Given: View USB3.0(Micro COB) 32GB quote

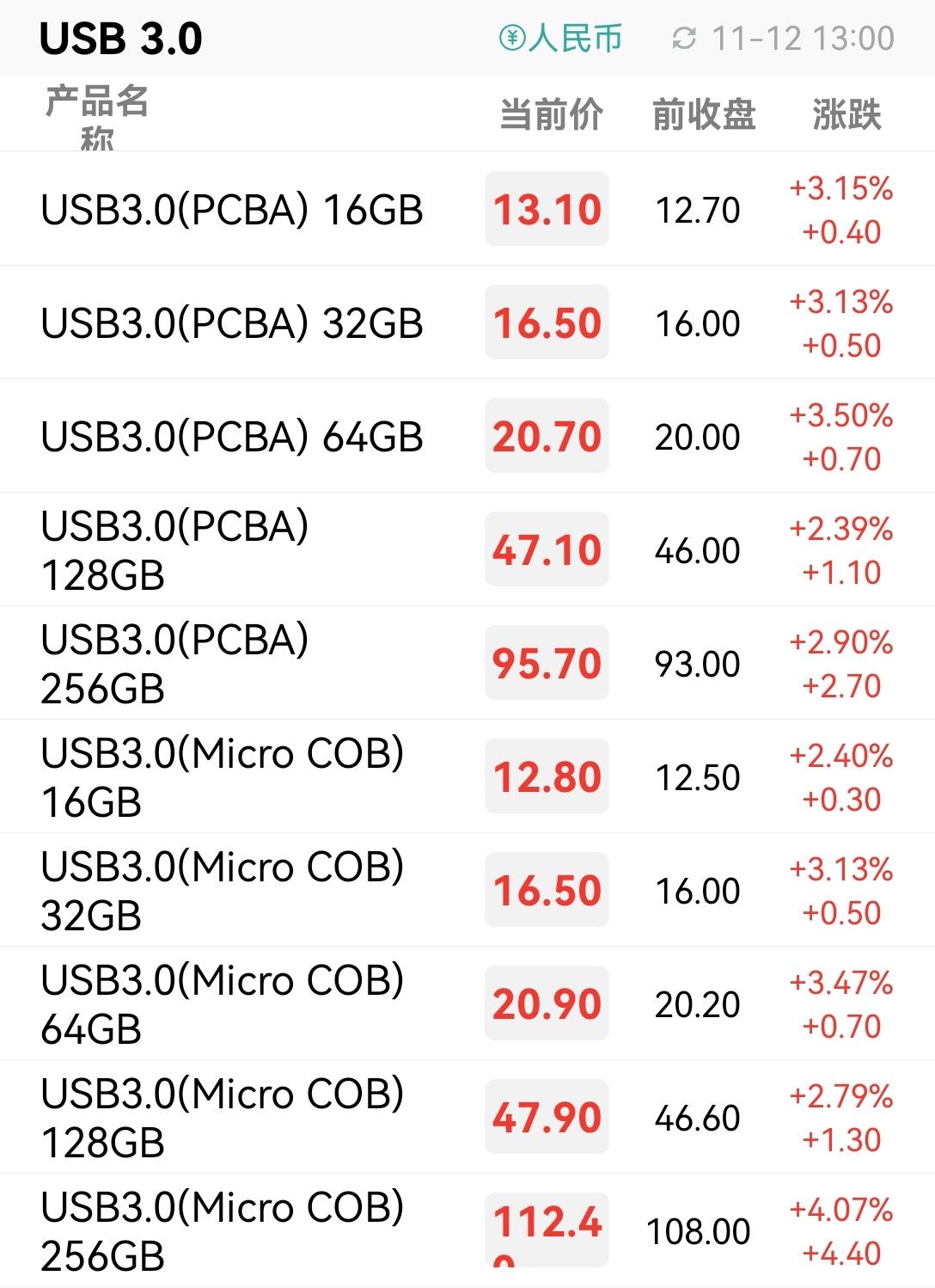Looking at the screenshot, I should [222, 891].
